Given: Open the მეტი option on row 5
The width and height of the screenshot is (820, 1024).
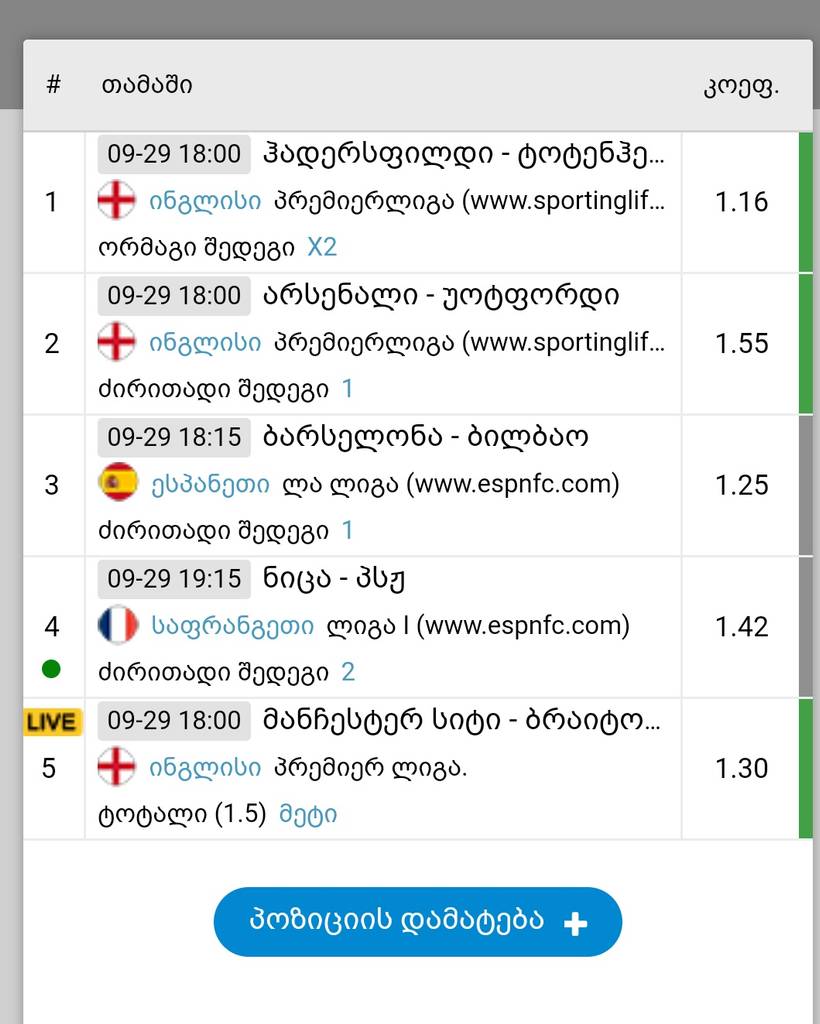Looking at the screenshot, I should [x=308, y=814].
